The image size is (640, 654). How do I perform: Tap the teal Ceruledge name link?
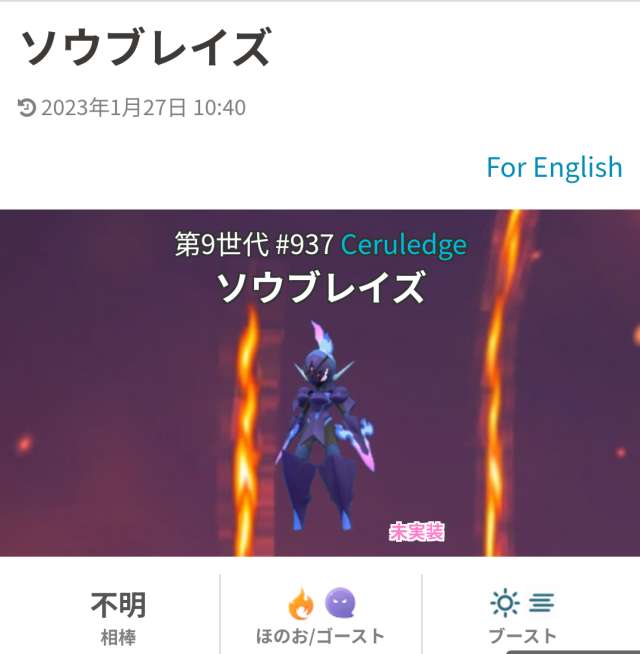coord(403,245)
